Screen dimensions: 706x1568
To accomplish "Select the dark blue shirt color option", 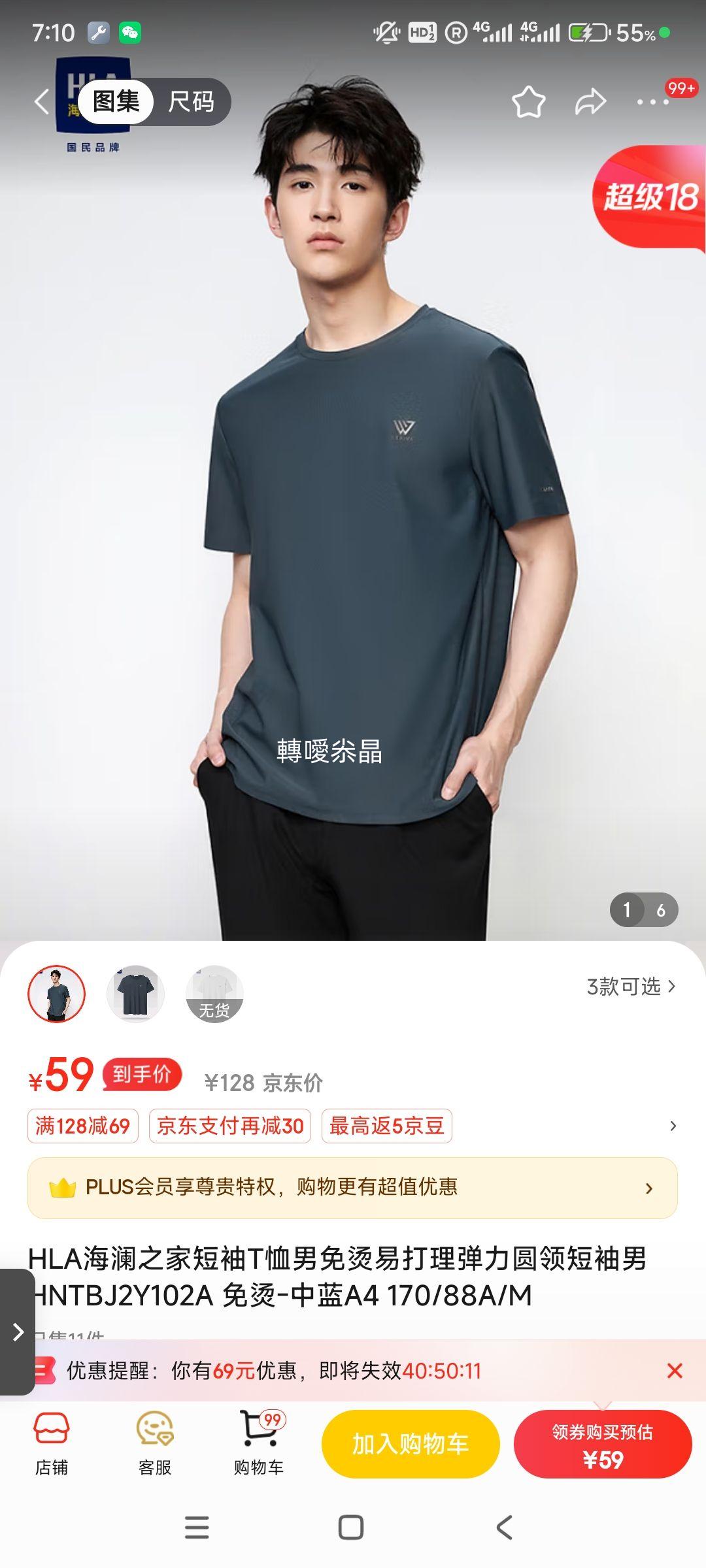I will 135,993.
